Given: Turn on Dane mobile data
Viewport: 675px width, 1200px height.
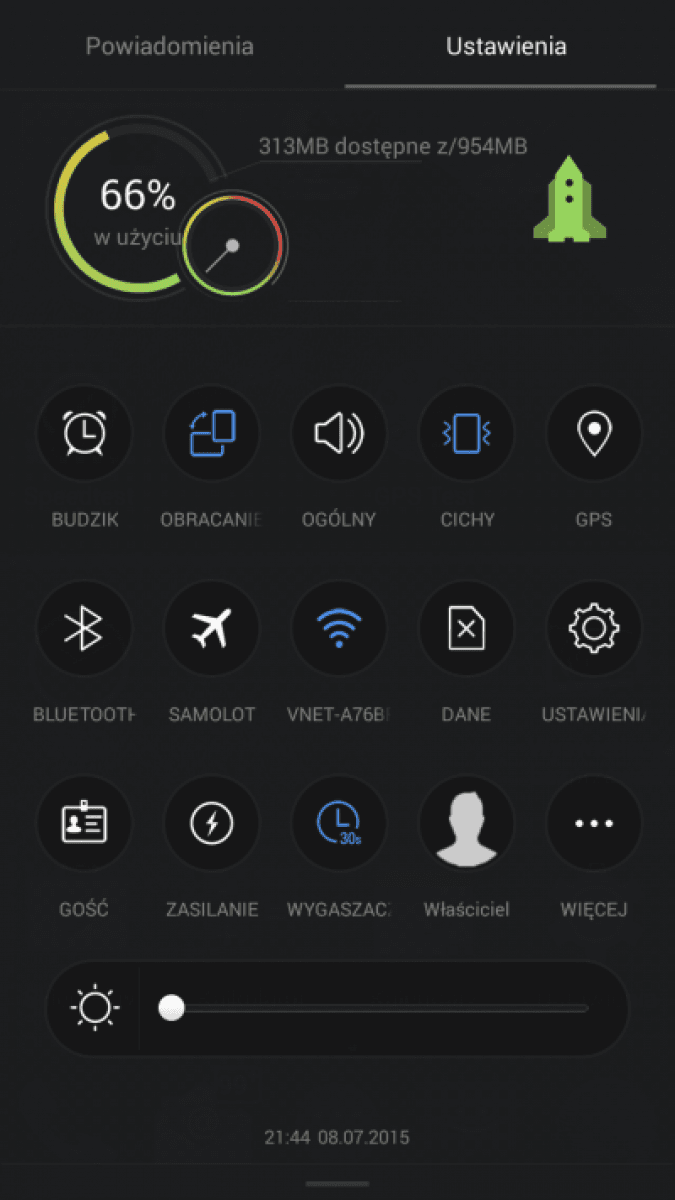Looking at the screenshot, I should [467, 628].
